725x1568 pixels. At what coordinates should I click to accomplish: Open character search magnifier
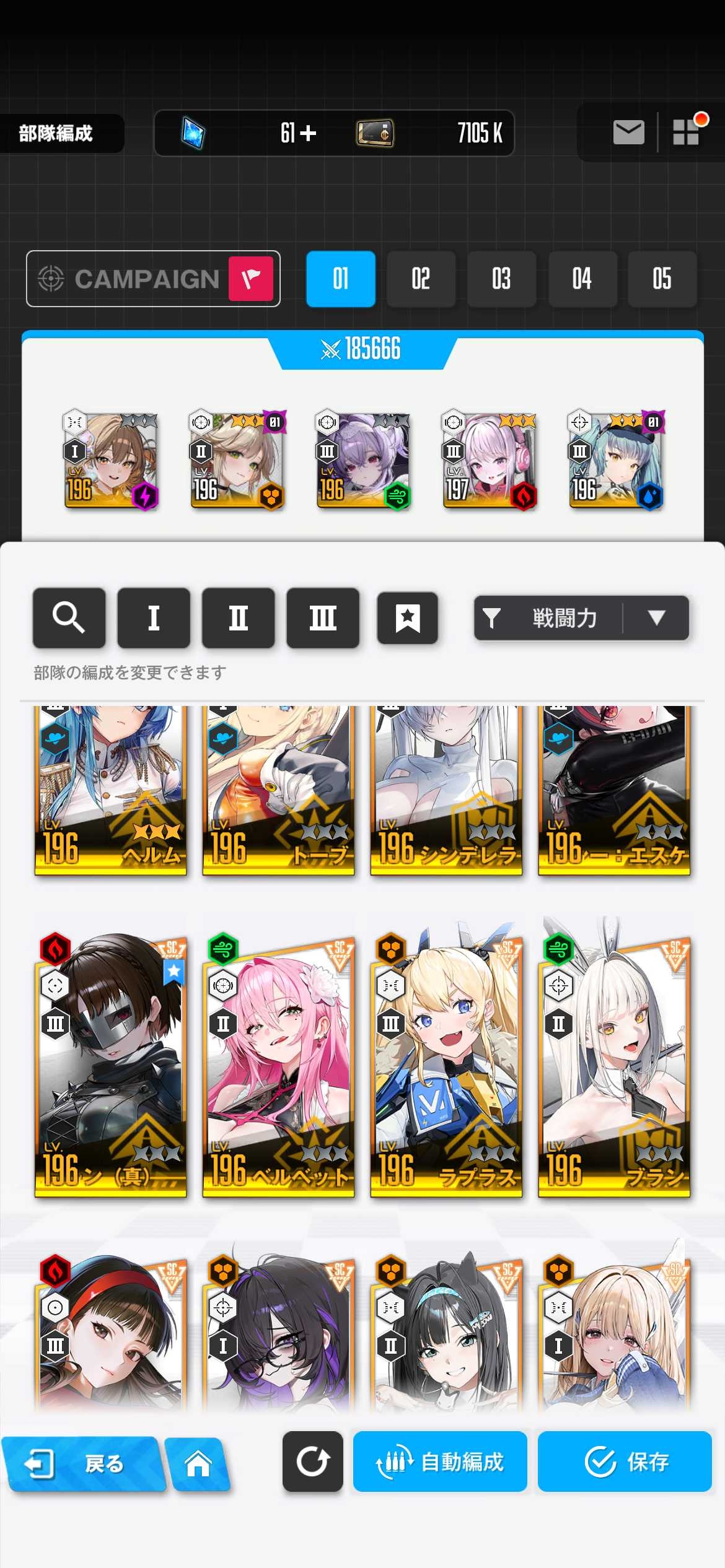click(69, 617)
